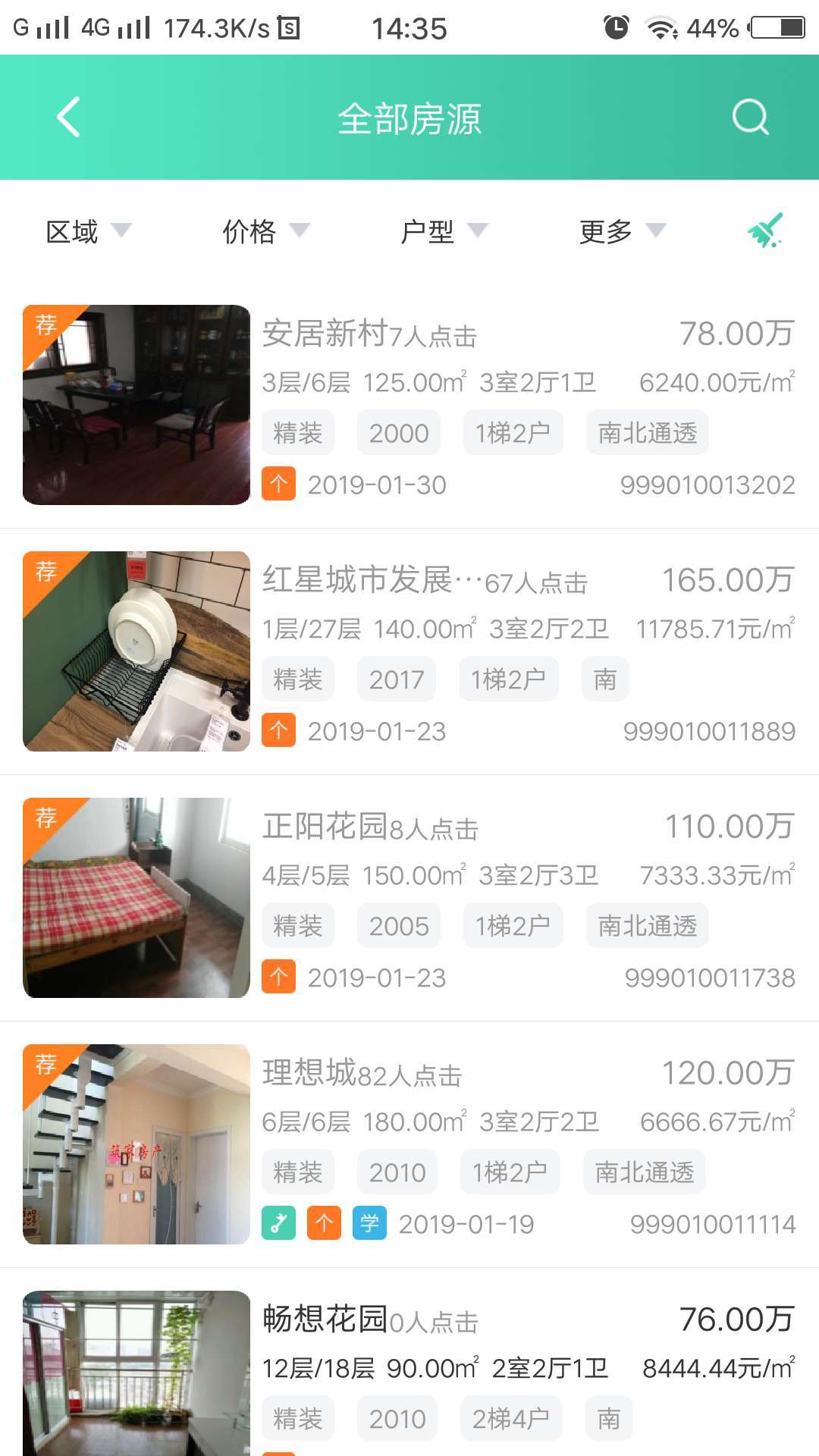Open the 红星城市发展 listing
The width and height of the screenshot is (819, 1456).
pyautogui.click(x=409, y=651)
